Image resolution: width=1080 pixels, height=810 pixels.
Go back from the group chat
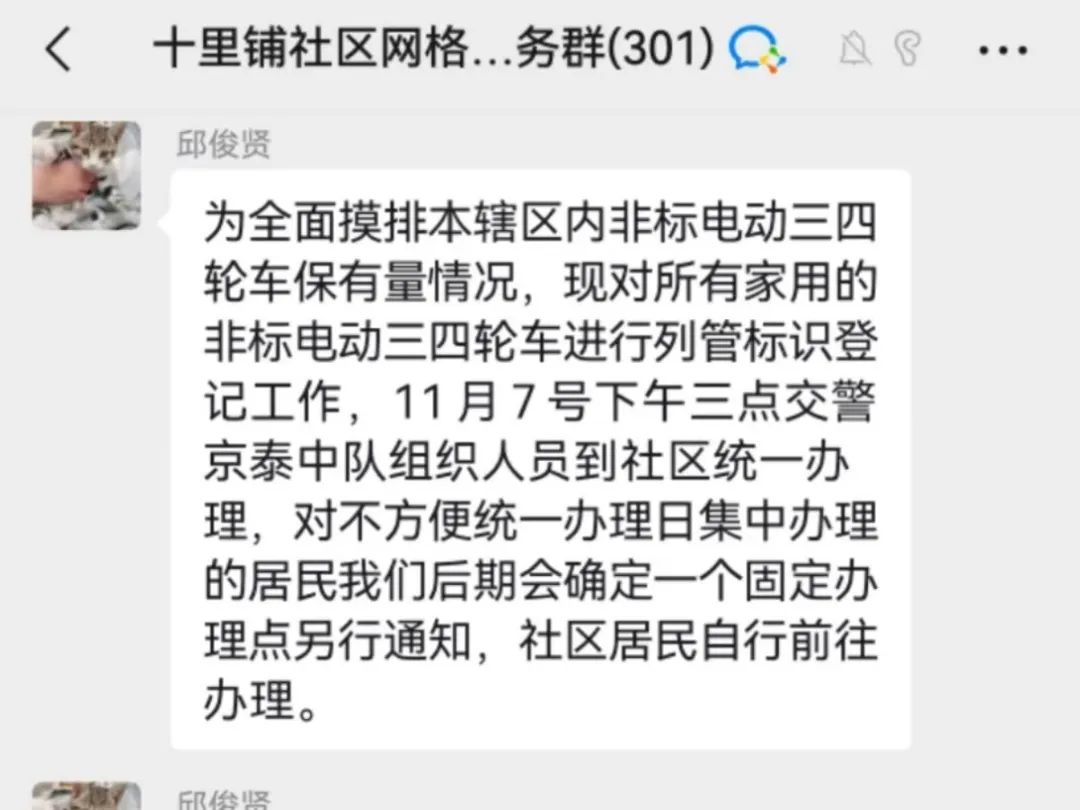coord(60,49)
